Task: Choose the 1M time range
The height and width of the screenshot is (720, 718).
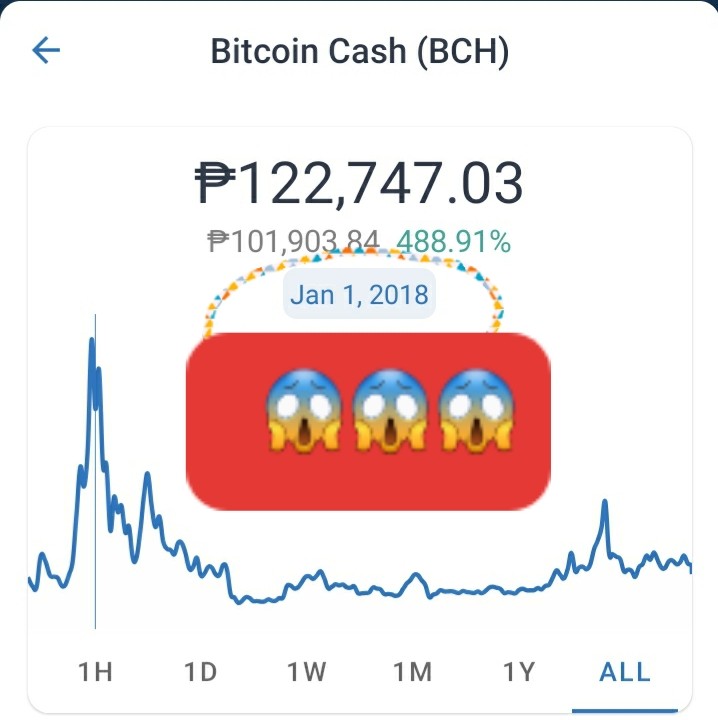Action: click(x=413, y=672)
